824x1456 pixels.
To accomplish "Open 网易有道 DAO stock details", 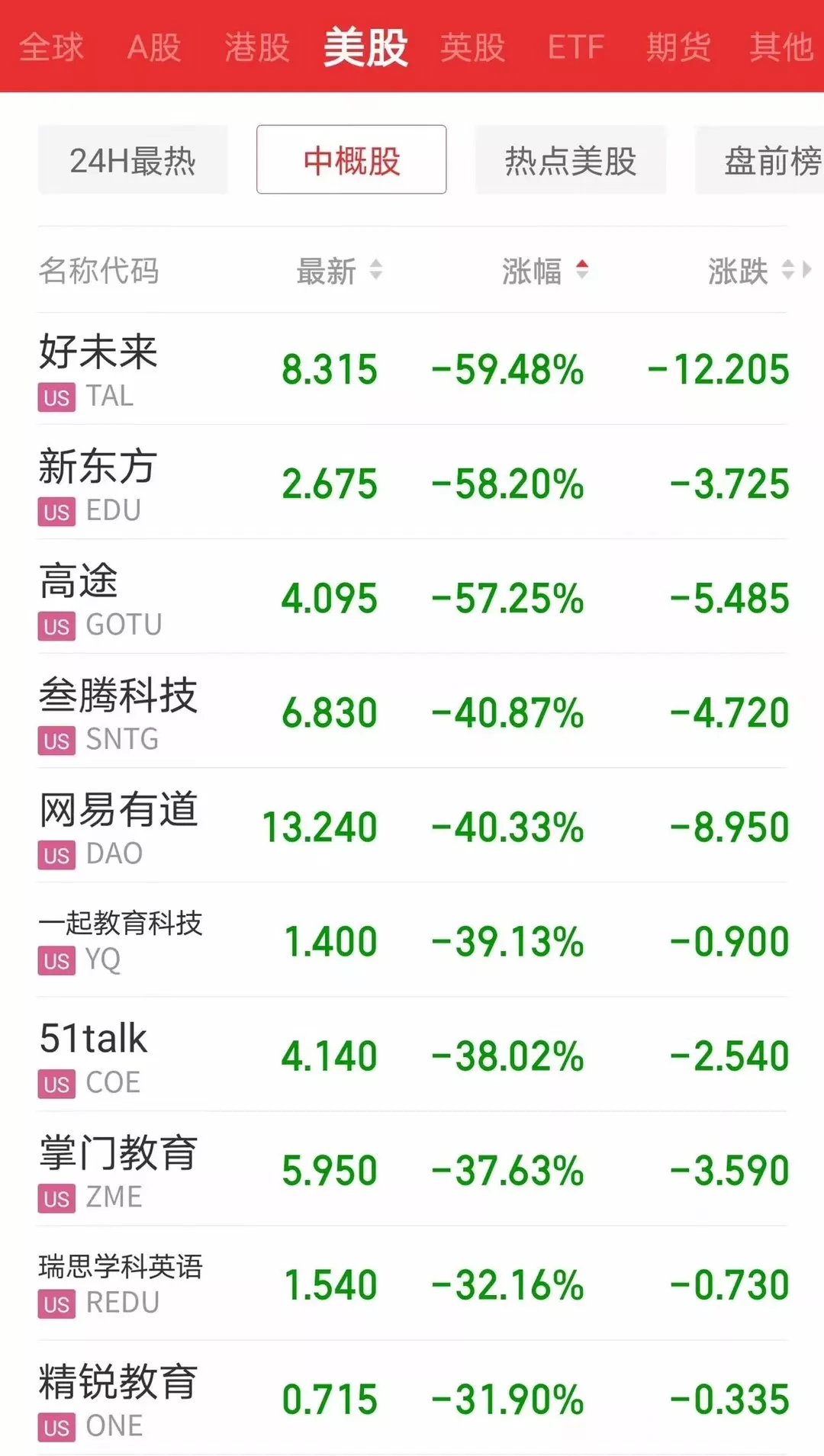I will point(412,826).
